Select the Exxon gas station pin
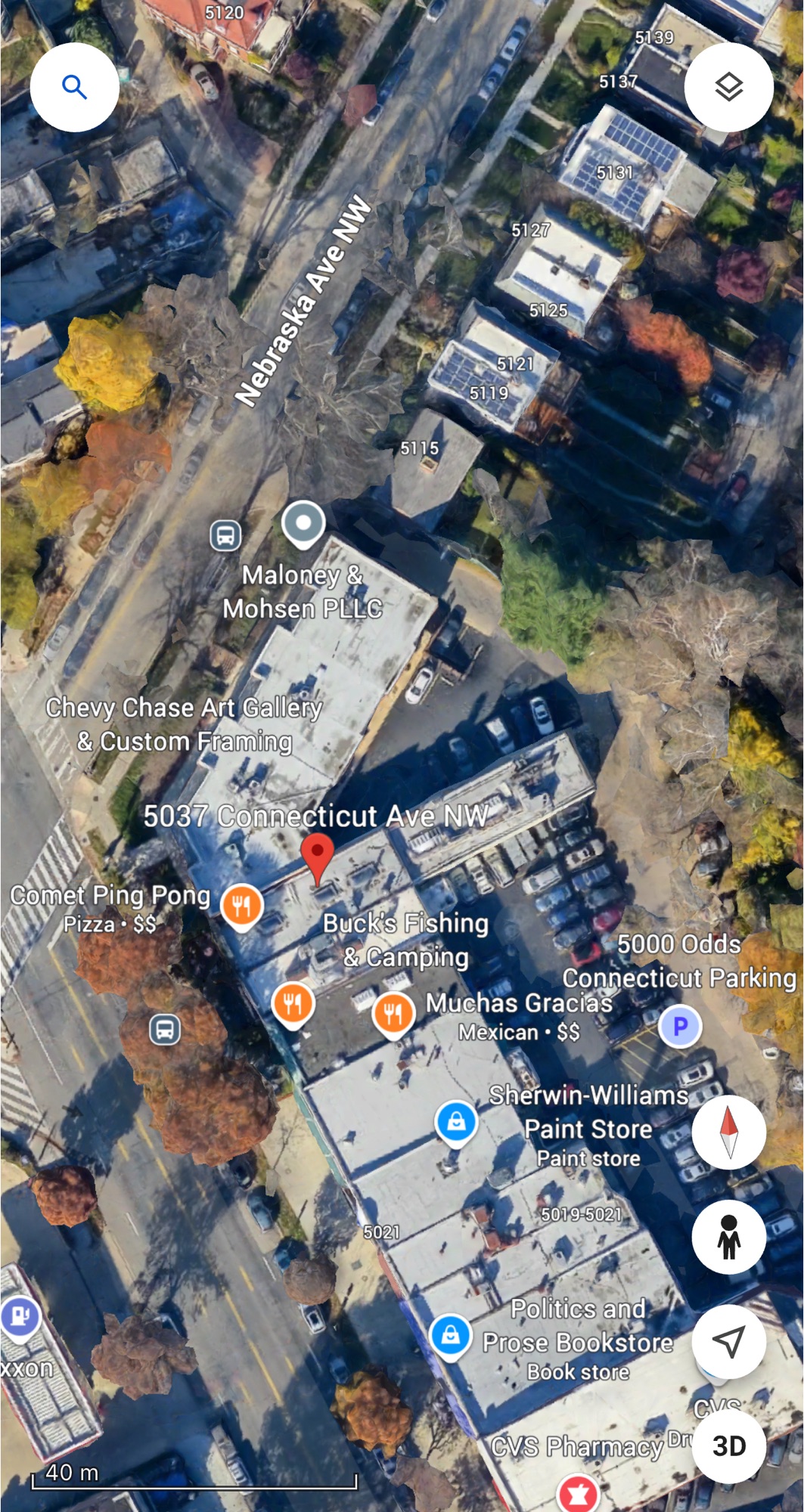The height and width of the screenshot is (1512, 804). tap(20, 1317)
